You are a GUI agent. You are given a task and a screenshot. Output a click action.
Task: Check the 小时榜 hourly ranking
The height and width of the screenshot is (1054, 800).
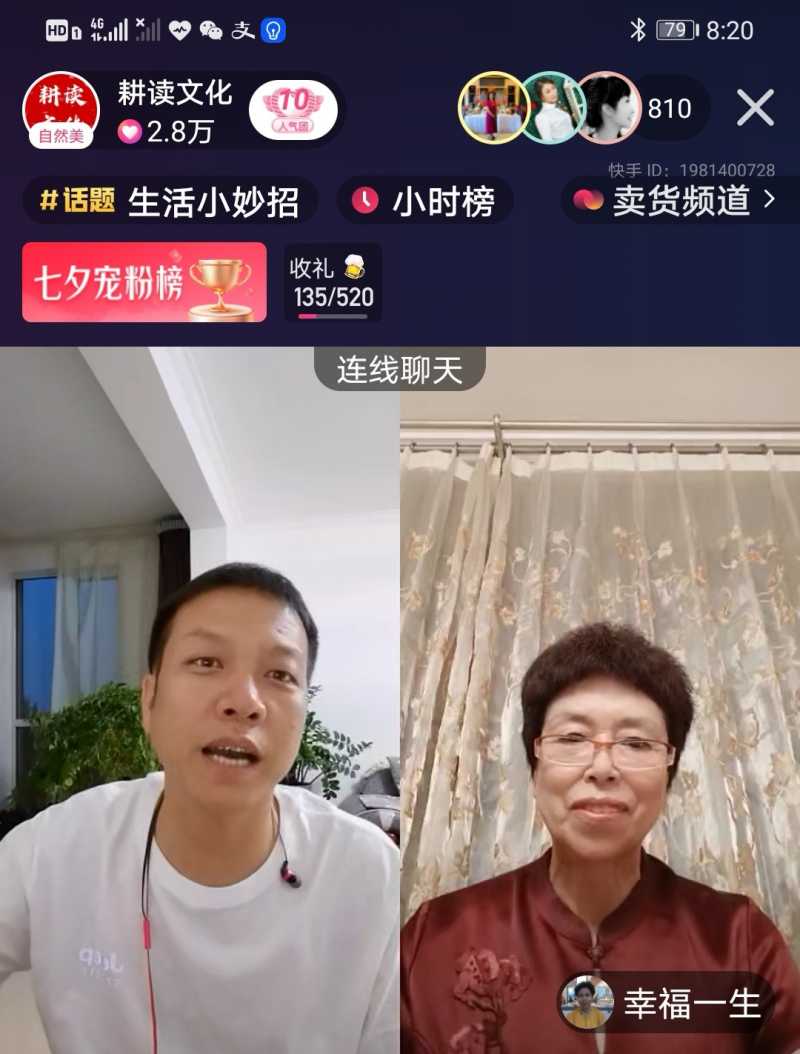425,201
